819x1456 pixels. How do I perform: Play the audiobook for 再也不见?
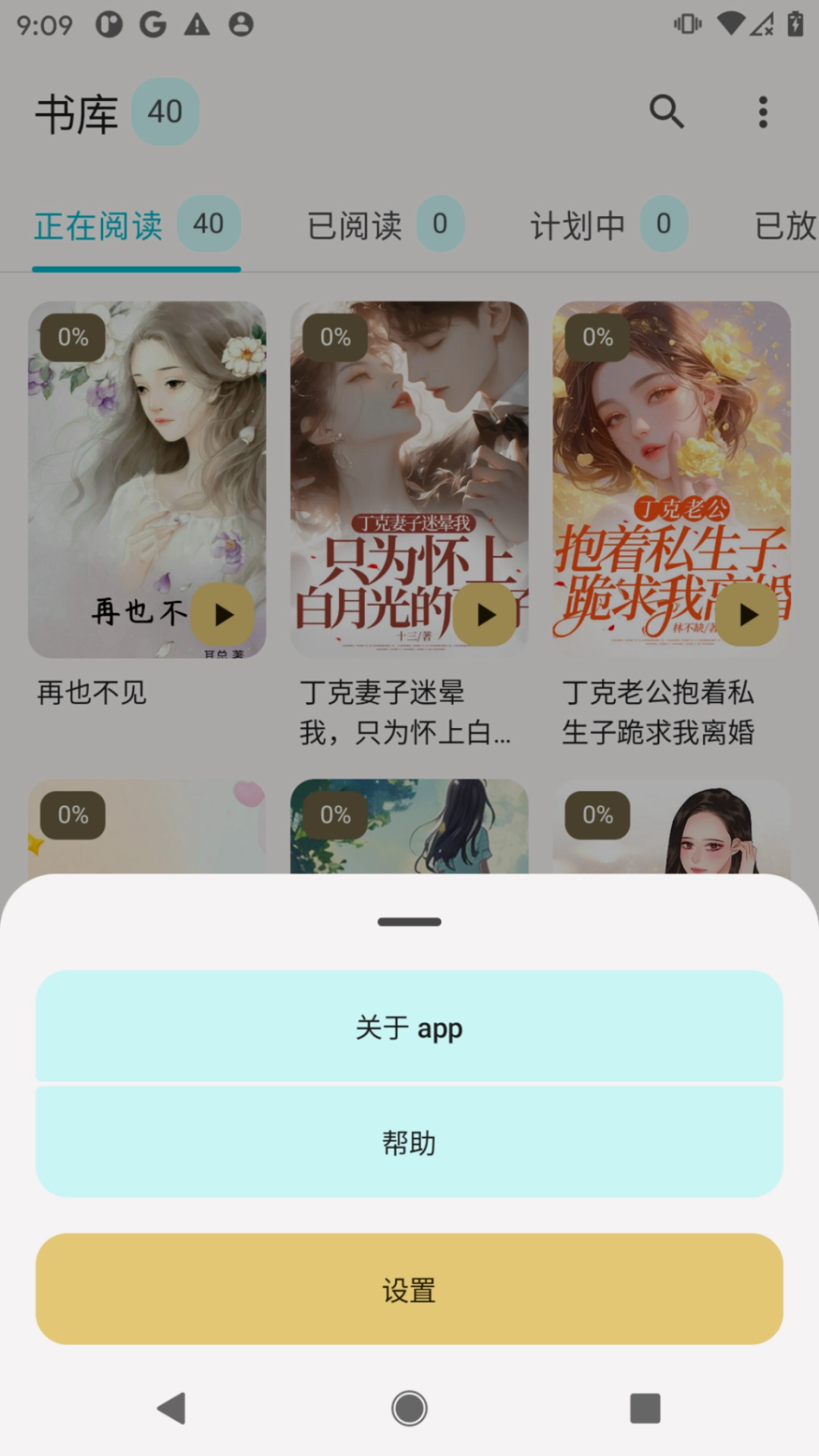pos(222,616)
